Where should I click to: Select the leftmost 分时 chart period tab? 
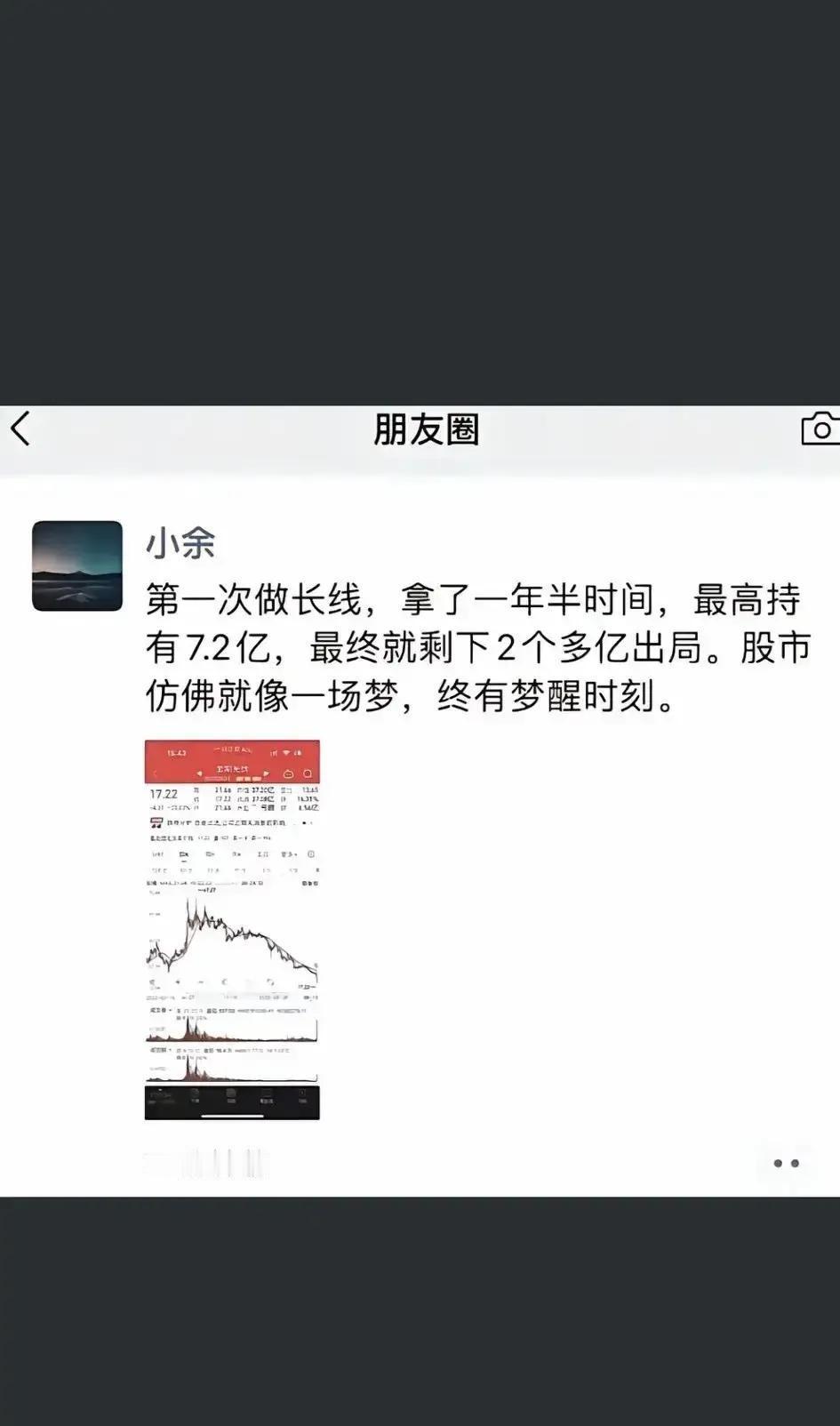[x=156, y=853]
